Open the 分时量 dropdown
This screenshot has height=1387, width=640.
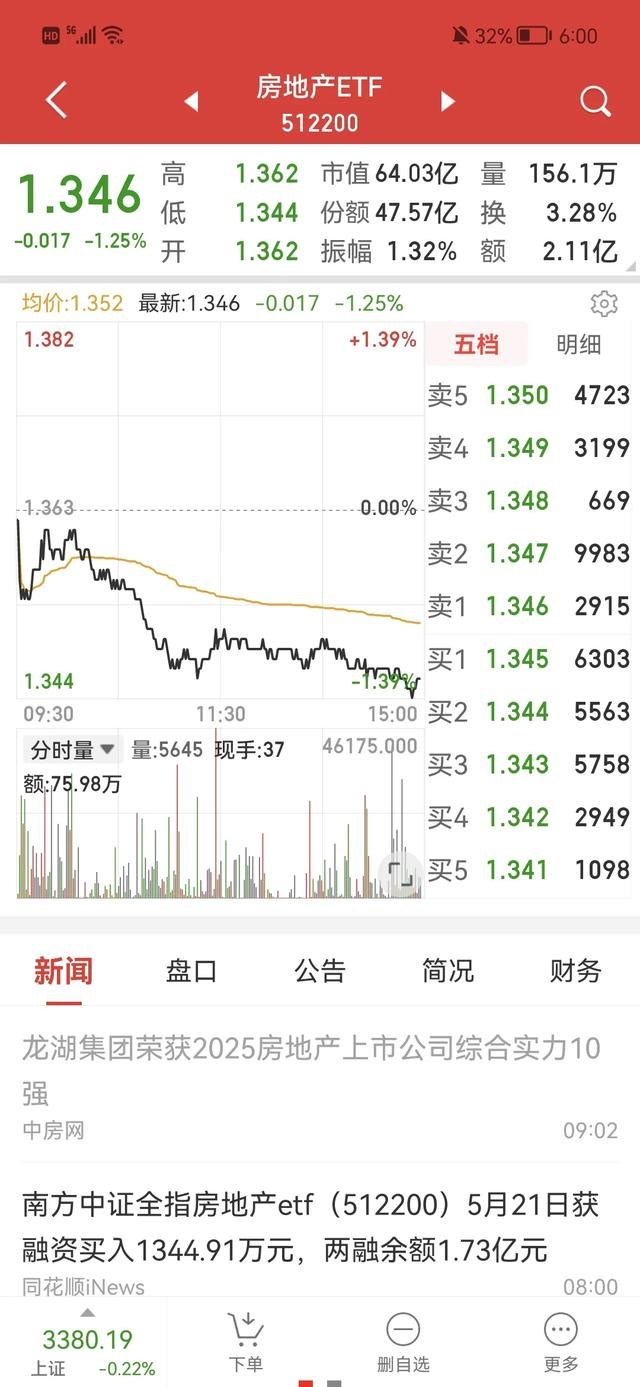point(73,749)
